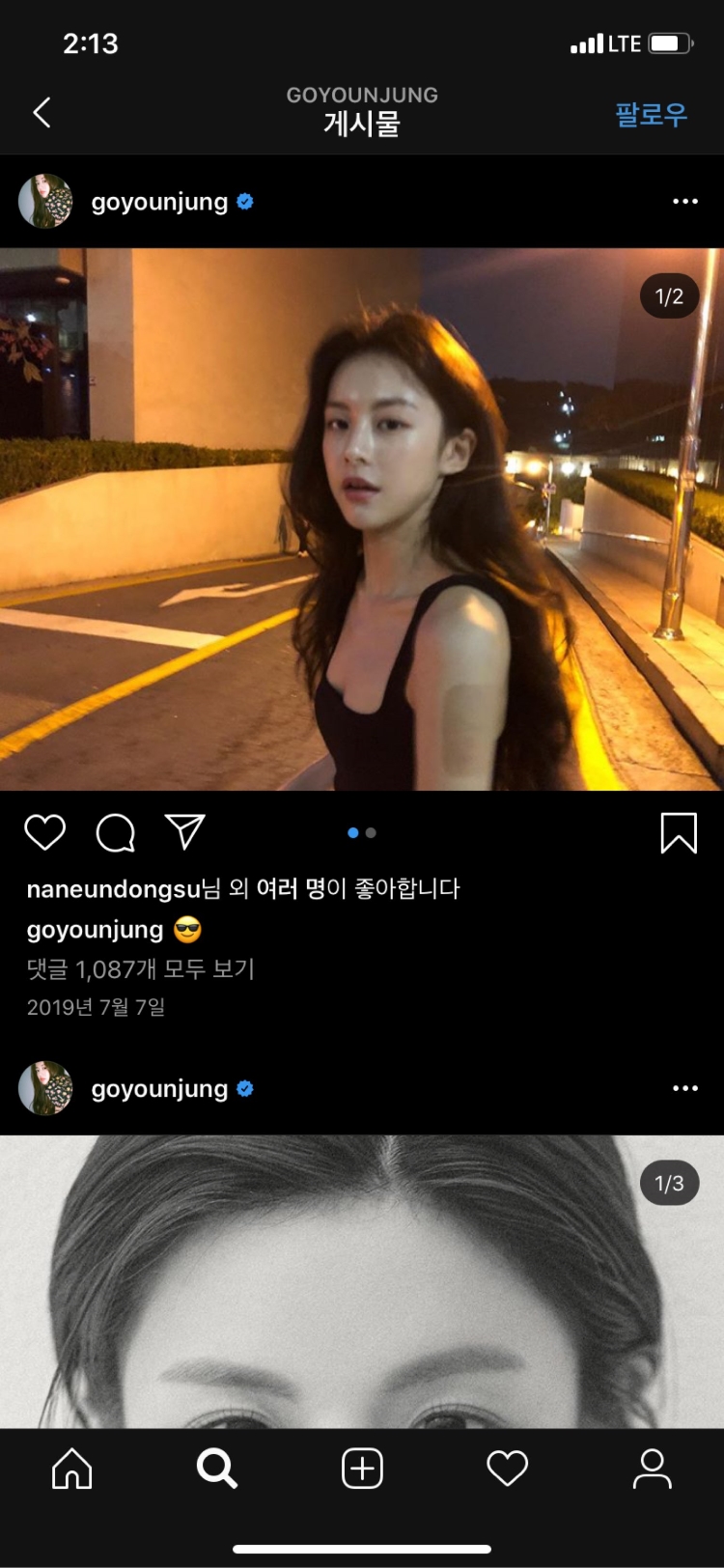Open the black-and-white portrait post
The width and height of the screenshot is (724, 1568).
362,1284
